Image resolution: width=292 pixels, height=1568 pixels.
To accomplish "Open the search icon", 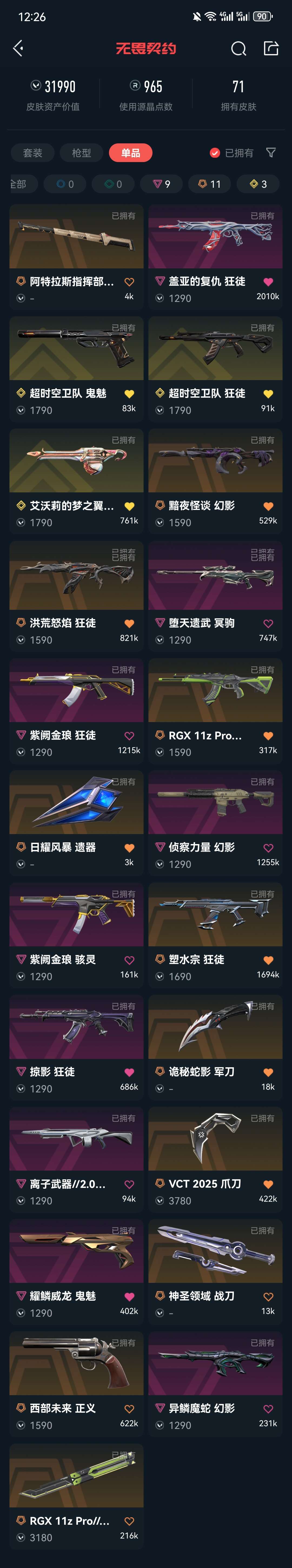I will (x=239, y=49).
